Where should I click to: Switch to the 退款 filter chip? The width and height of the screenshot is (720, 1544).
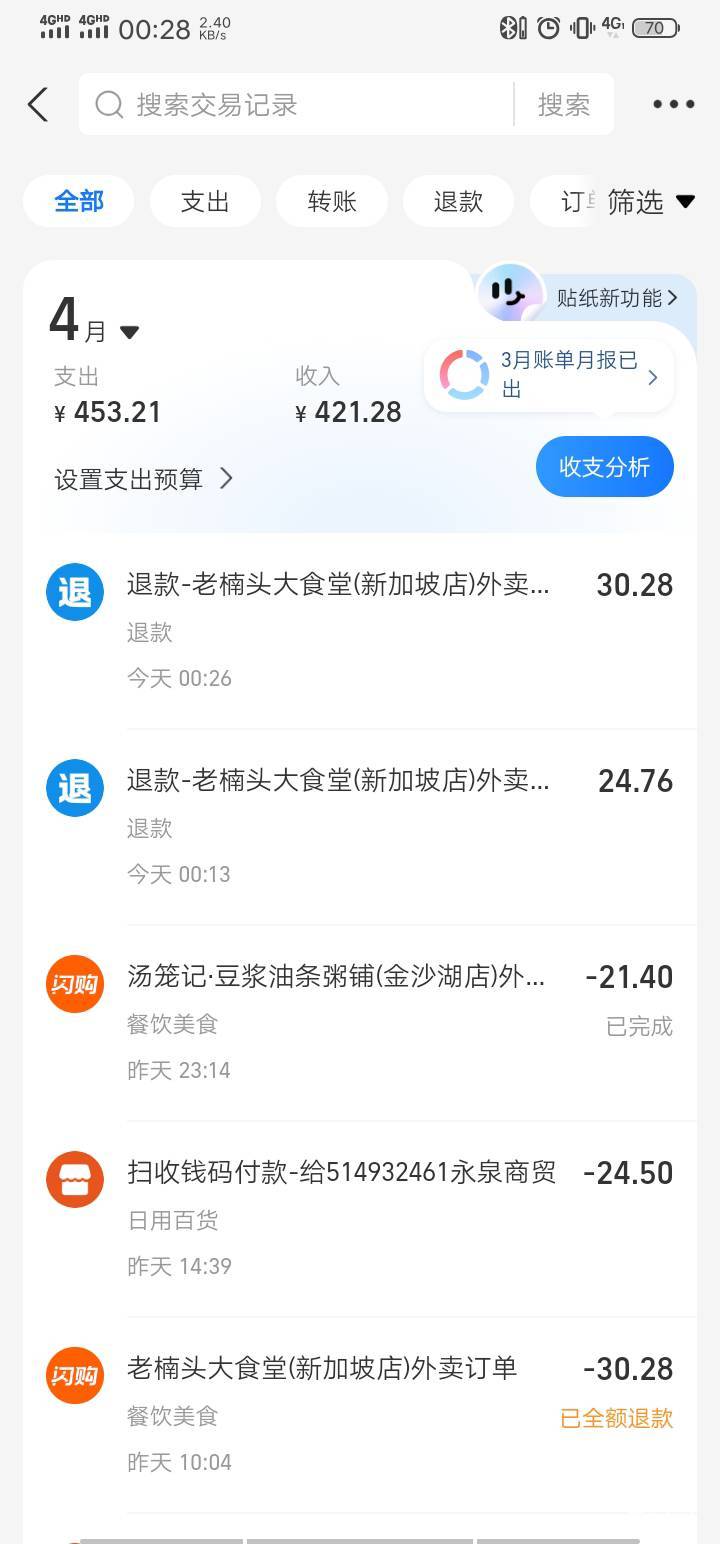(458, 201)
